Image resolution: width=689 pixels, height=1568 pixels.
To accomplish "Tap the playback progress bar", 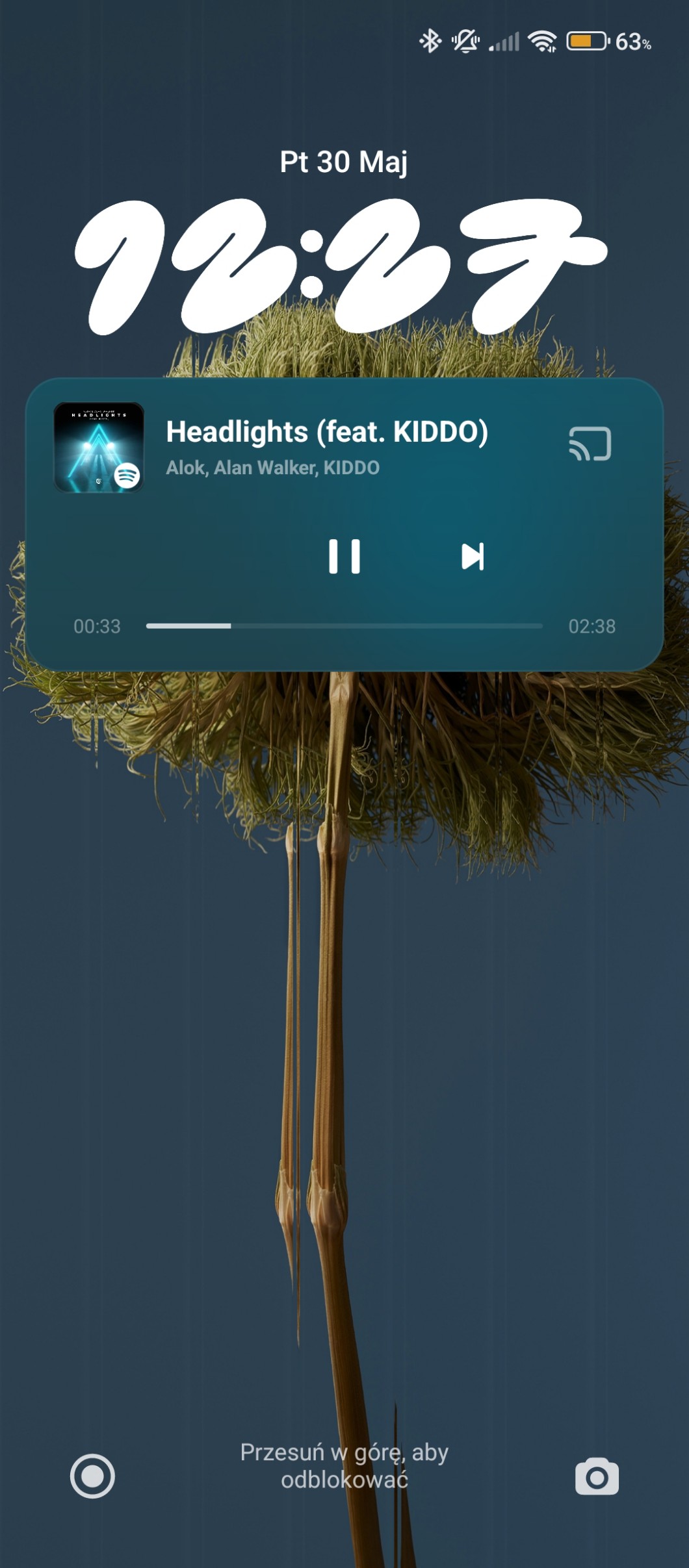I will pyautogui.click(x=344, y=626).
